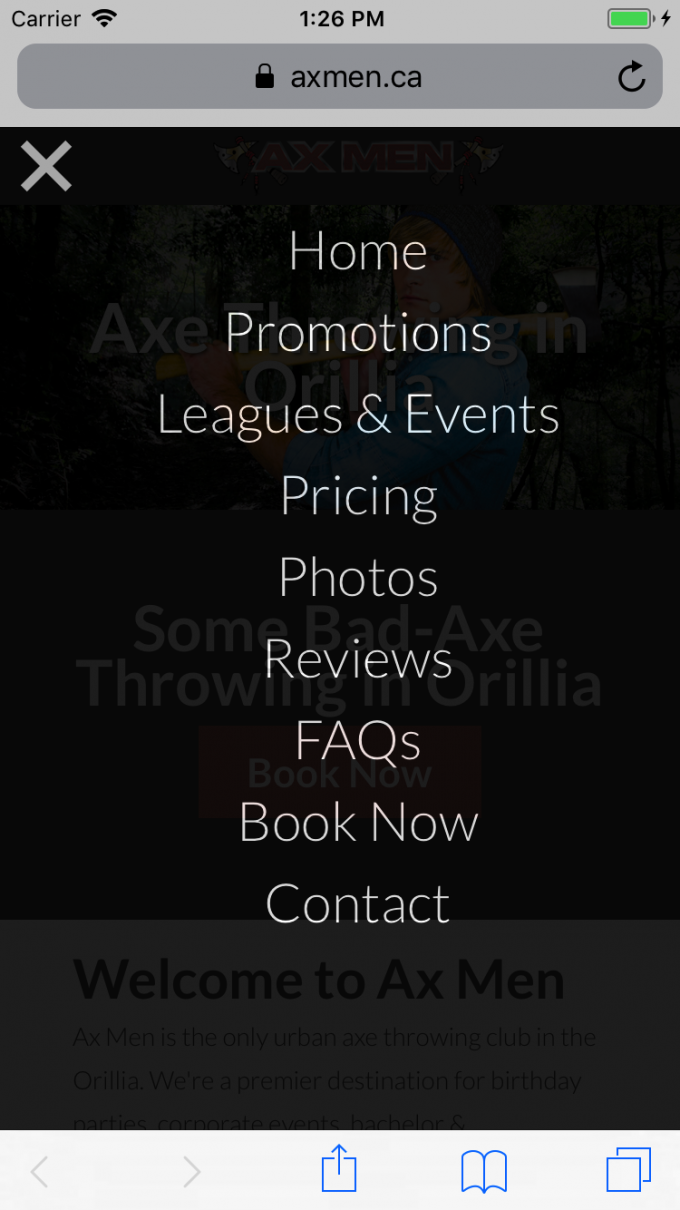The width and height of the screenshot is (680, 1210).
Task: Open the Contact page
Action: coord(358,904)
